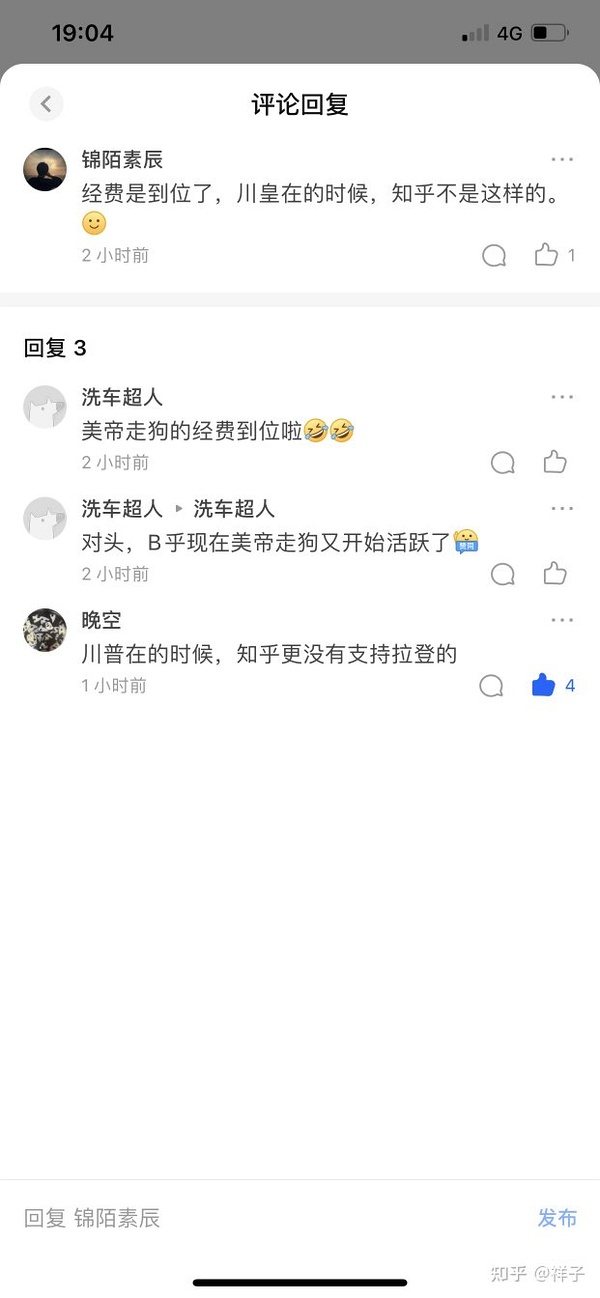
Task: Open overflow menu on 晚空's reply
Action: coord(562,621)
